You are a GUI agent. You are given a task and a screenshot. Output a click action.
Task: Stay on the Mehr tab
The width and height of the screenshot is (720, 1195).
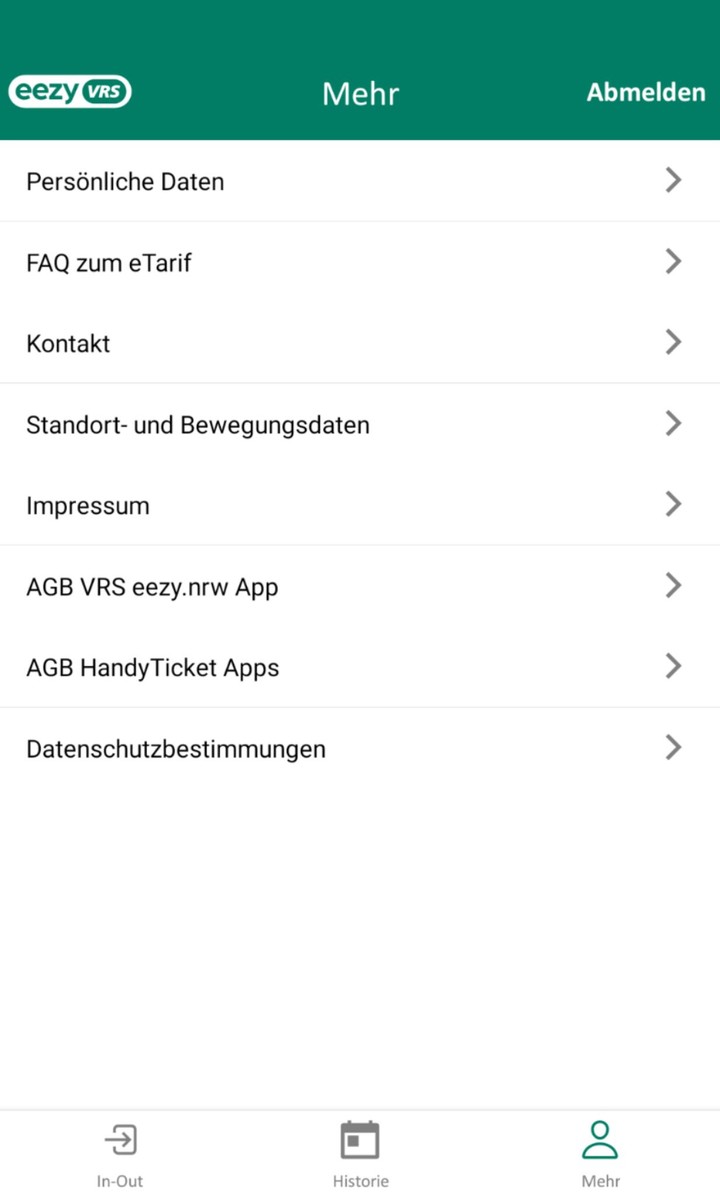click(600, 1152)
